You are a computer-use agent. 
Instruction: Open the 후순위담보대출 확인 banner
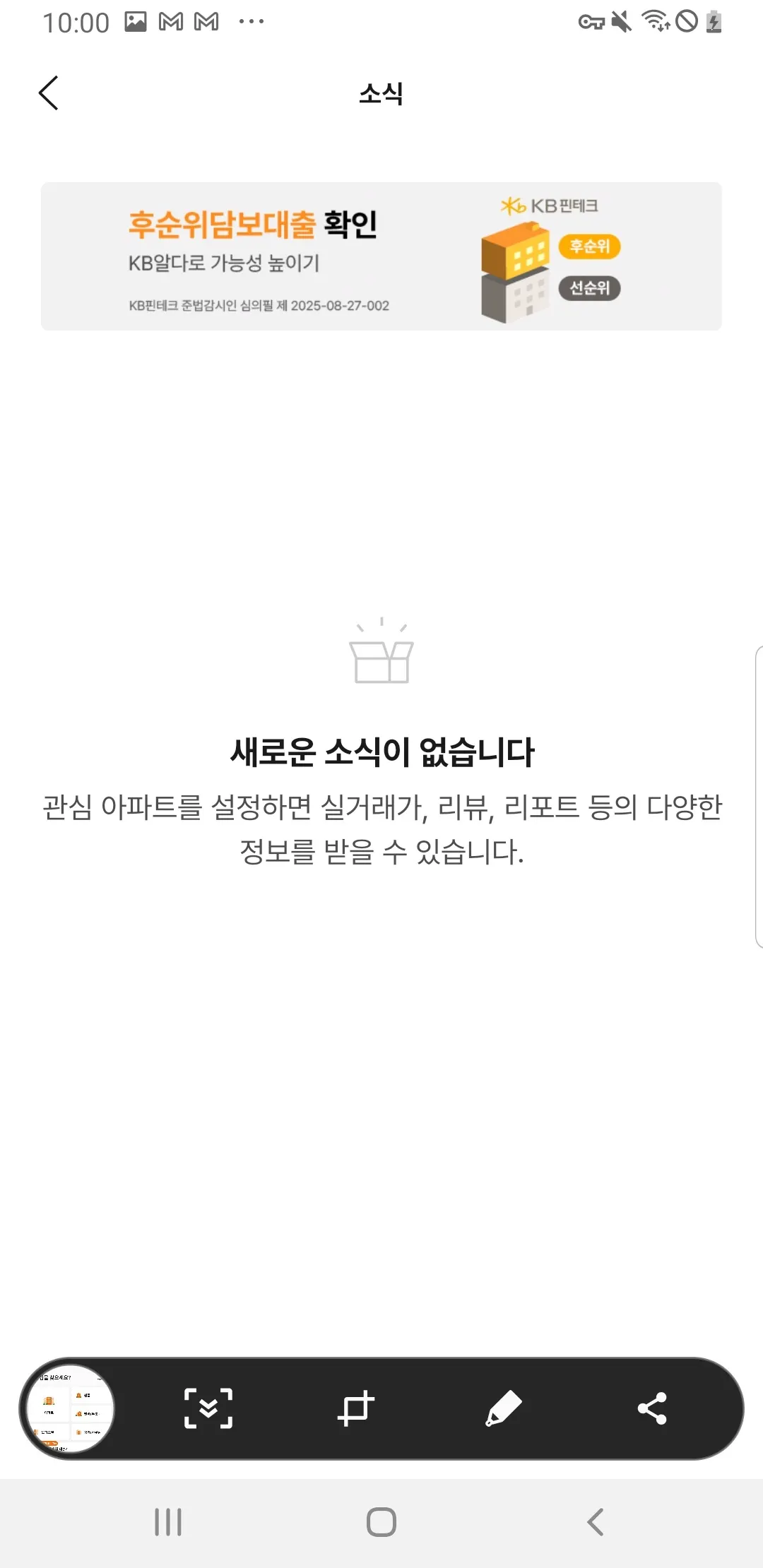coord(381,256)
